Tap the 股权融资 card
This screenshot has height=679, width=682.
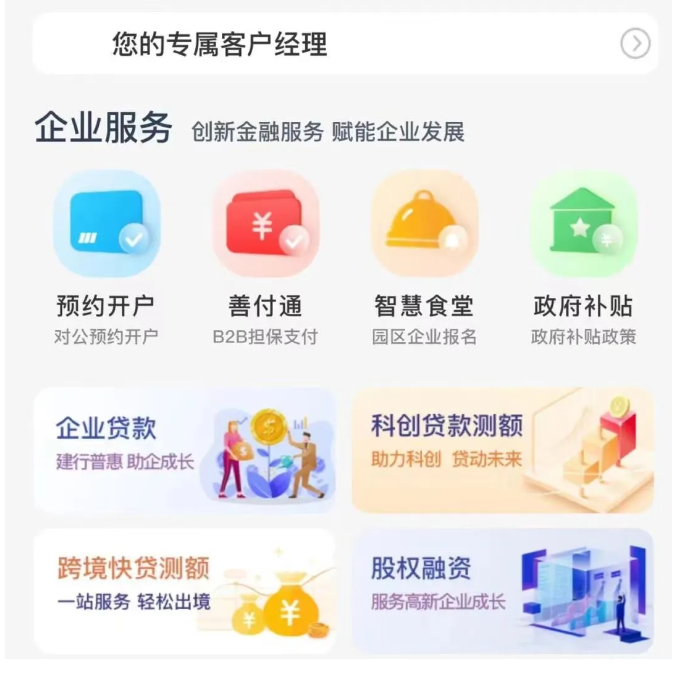pos(503,590)
